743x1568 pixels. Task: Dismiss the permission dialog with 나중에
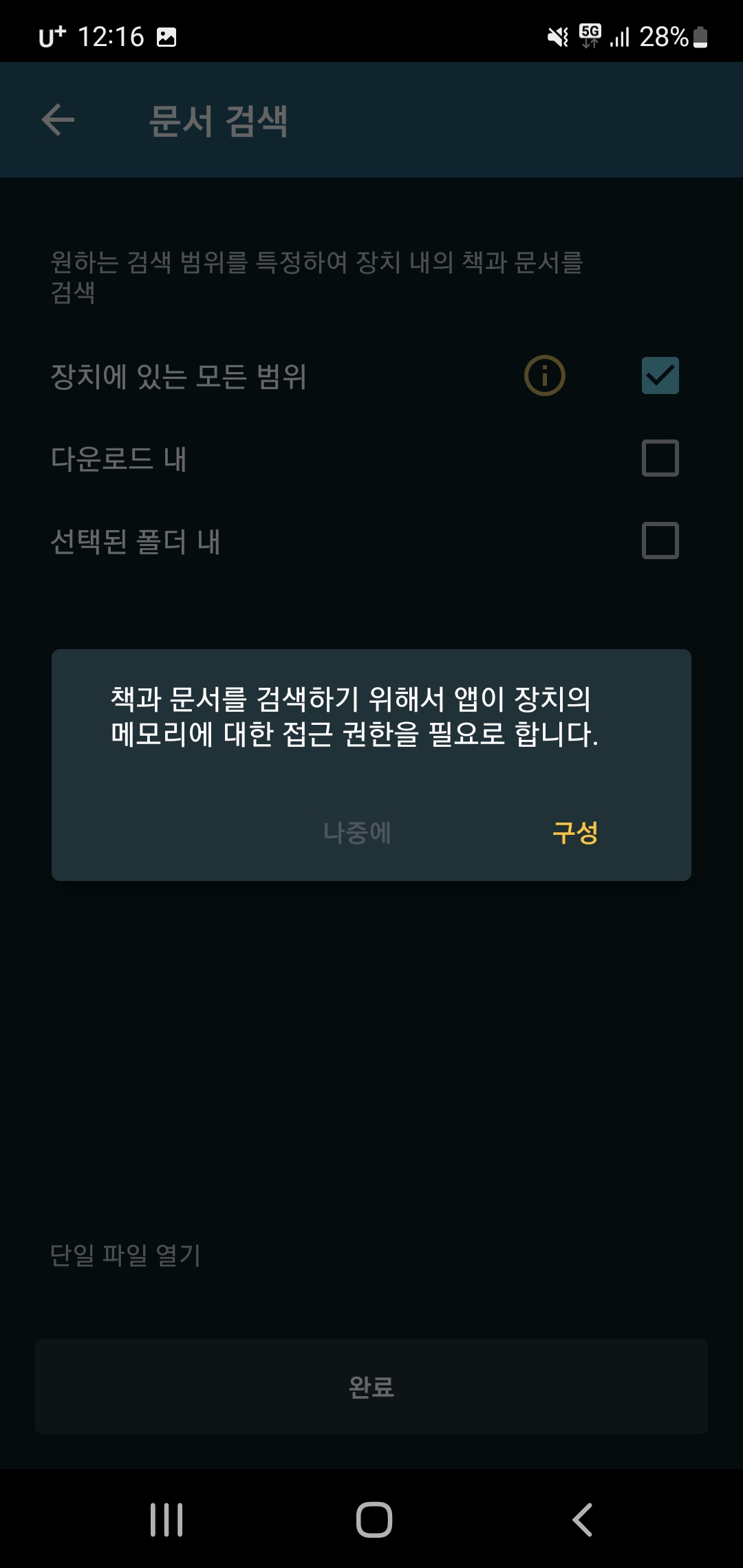click(358, 833)
